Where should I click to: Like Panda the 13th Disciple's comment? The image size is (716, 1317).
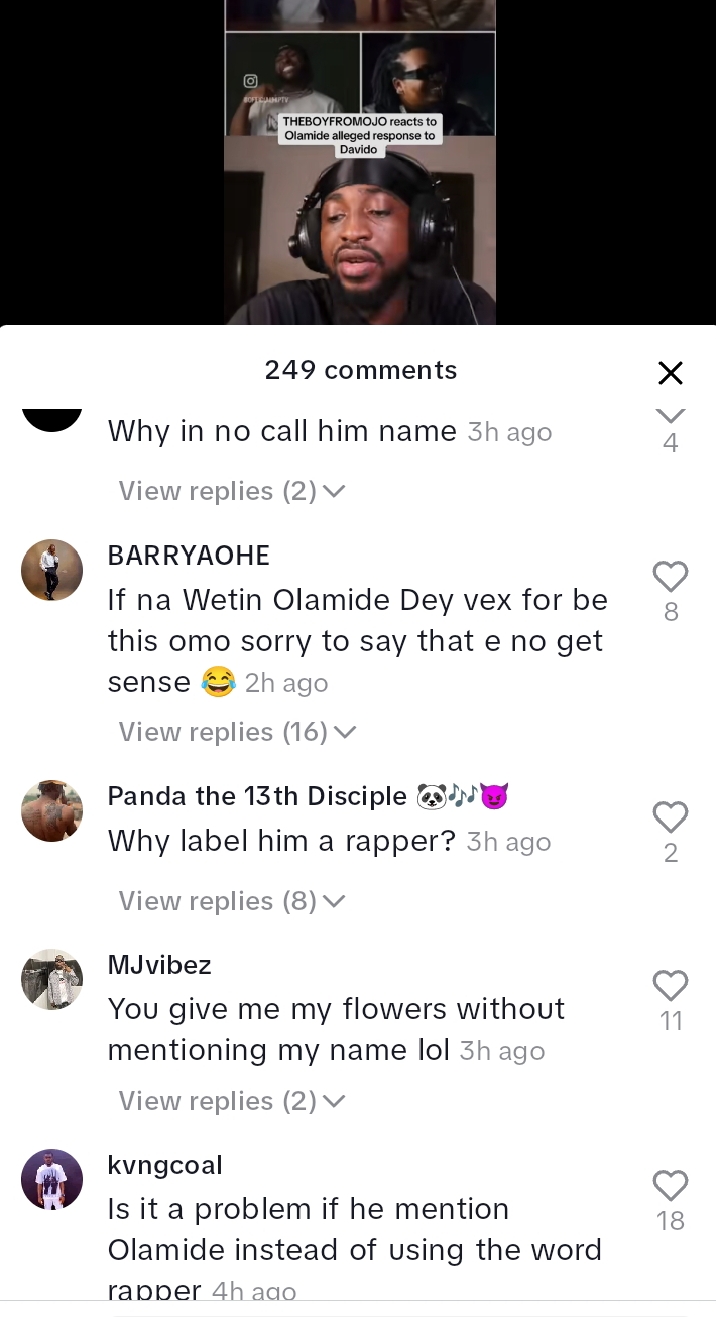coord(670,817)
